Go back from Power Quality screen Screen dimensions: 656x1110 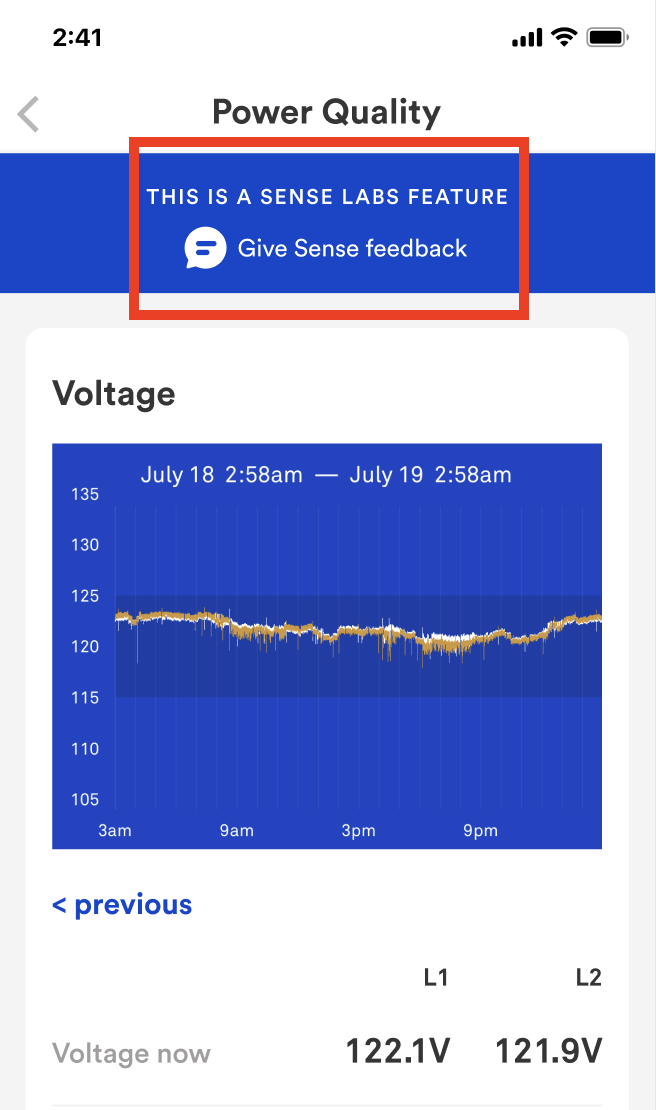[x=28, y=114]
